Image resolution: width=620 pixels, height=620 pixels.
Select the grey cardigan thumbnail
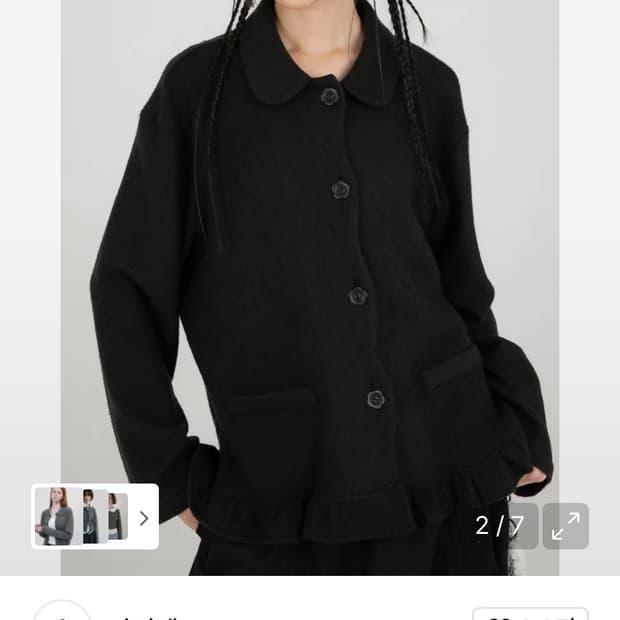[x=56, y=517]
